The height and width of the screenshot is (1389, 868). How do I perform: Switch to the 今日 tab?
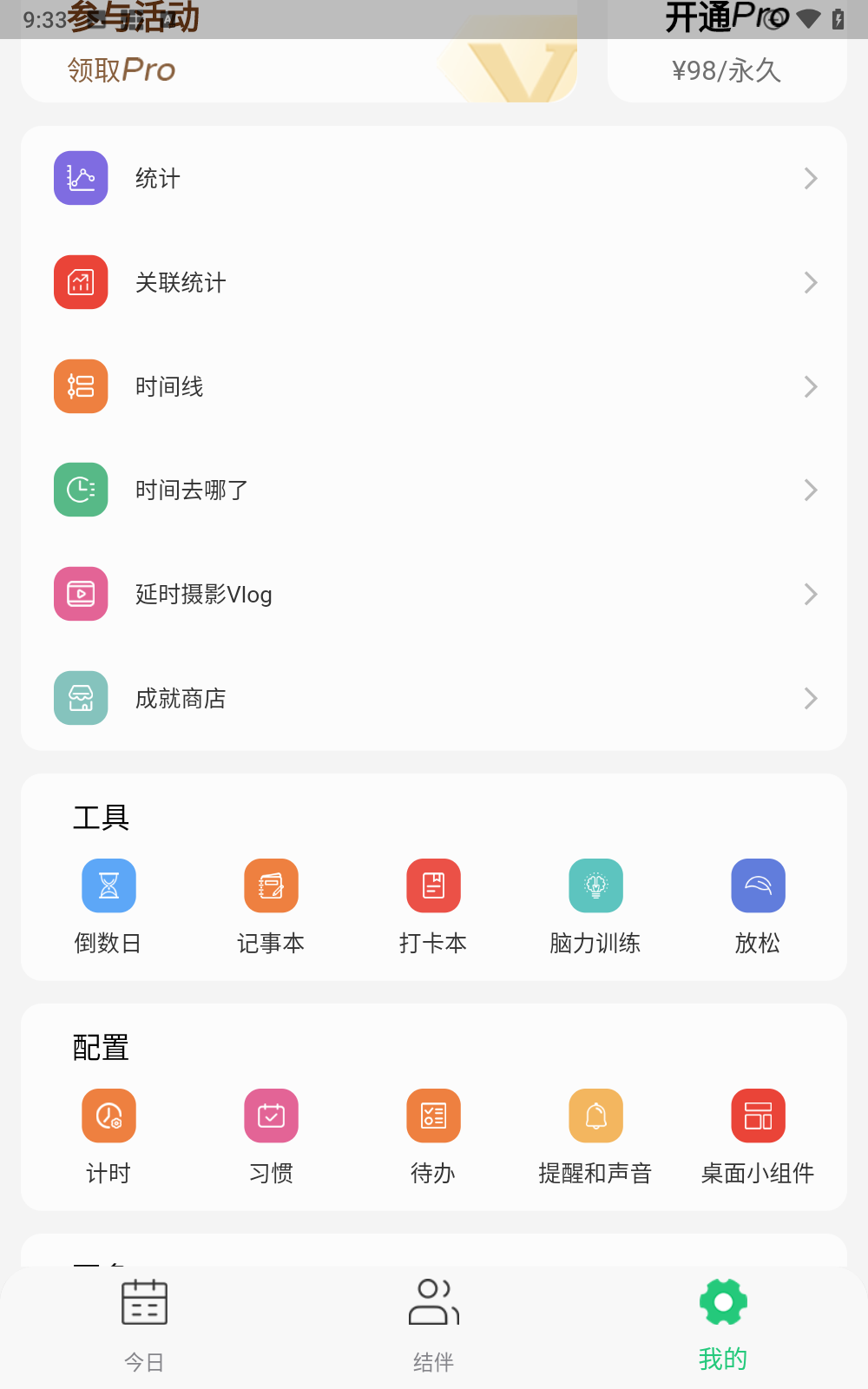click(144, 1324)
